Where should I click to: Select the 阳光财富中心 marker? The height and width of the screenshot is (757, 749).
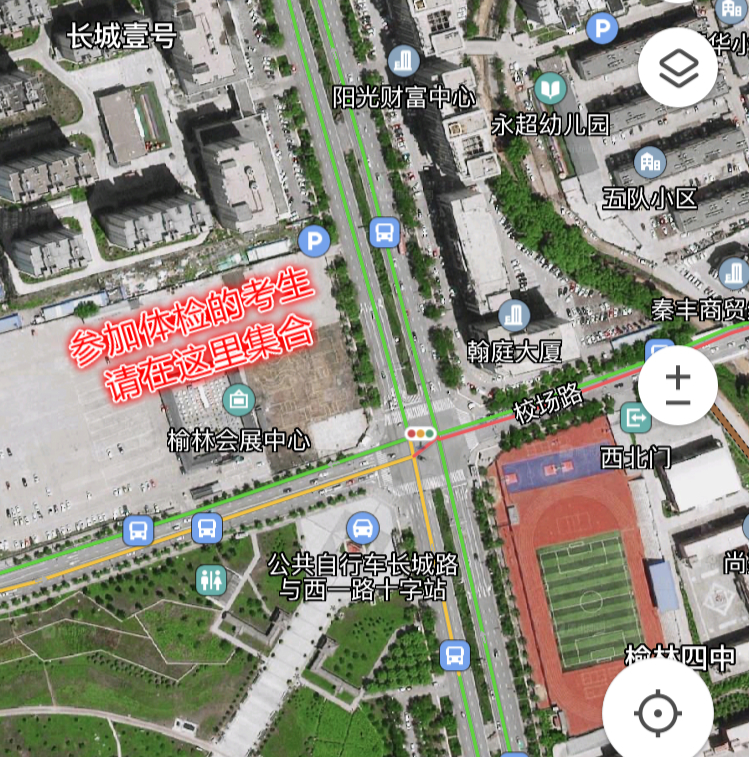tap(404, 61)
